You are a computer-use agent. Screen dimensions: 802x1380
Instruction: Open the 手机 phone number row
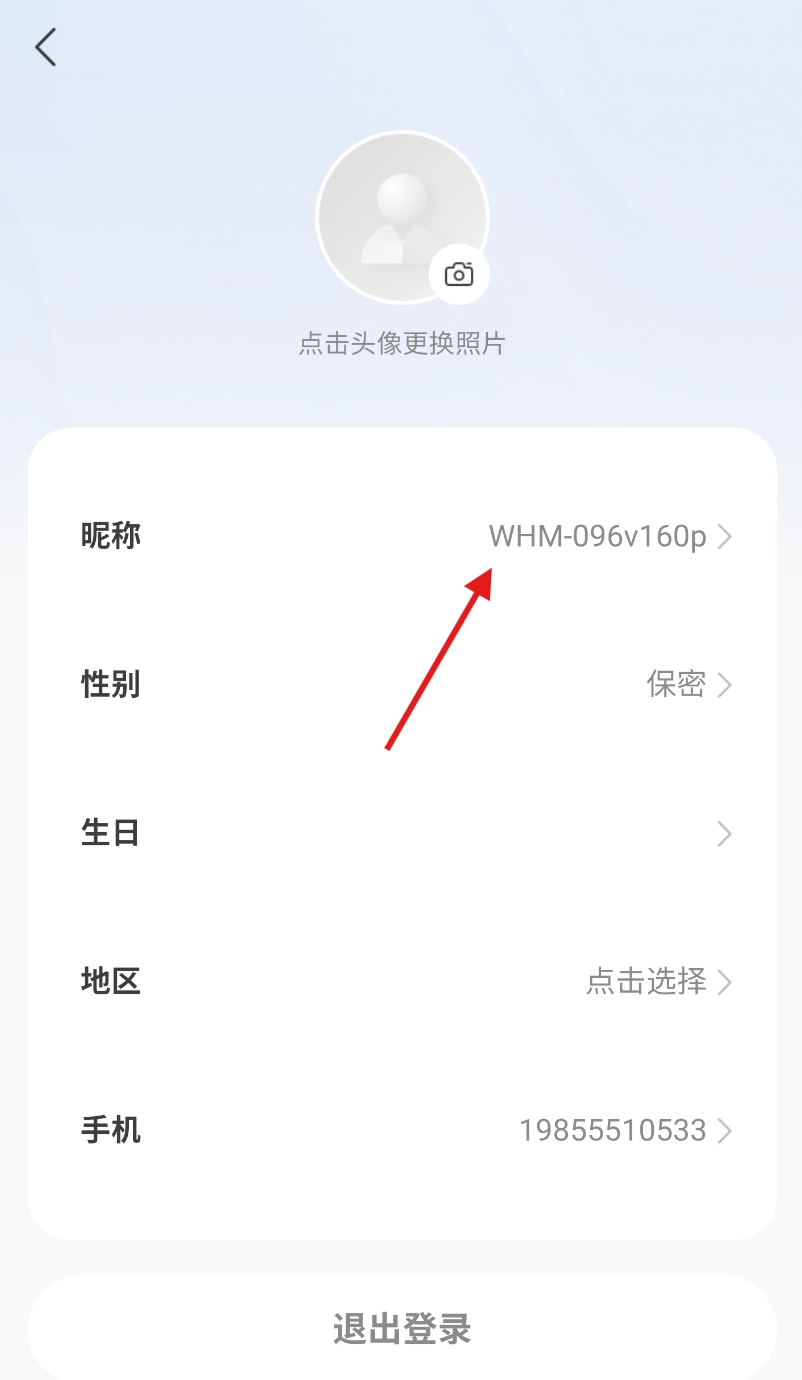tap(402, 1131)
